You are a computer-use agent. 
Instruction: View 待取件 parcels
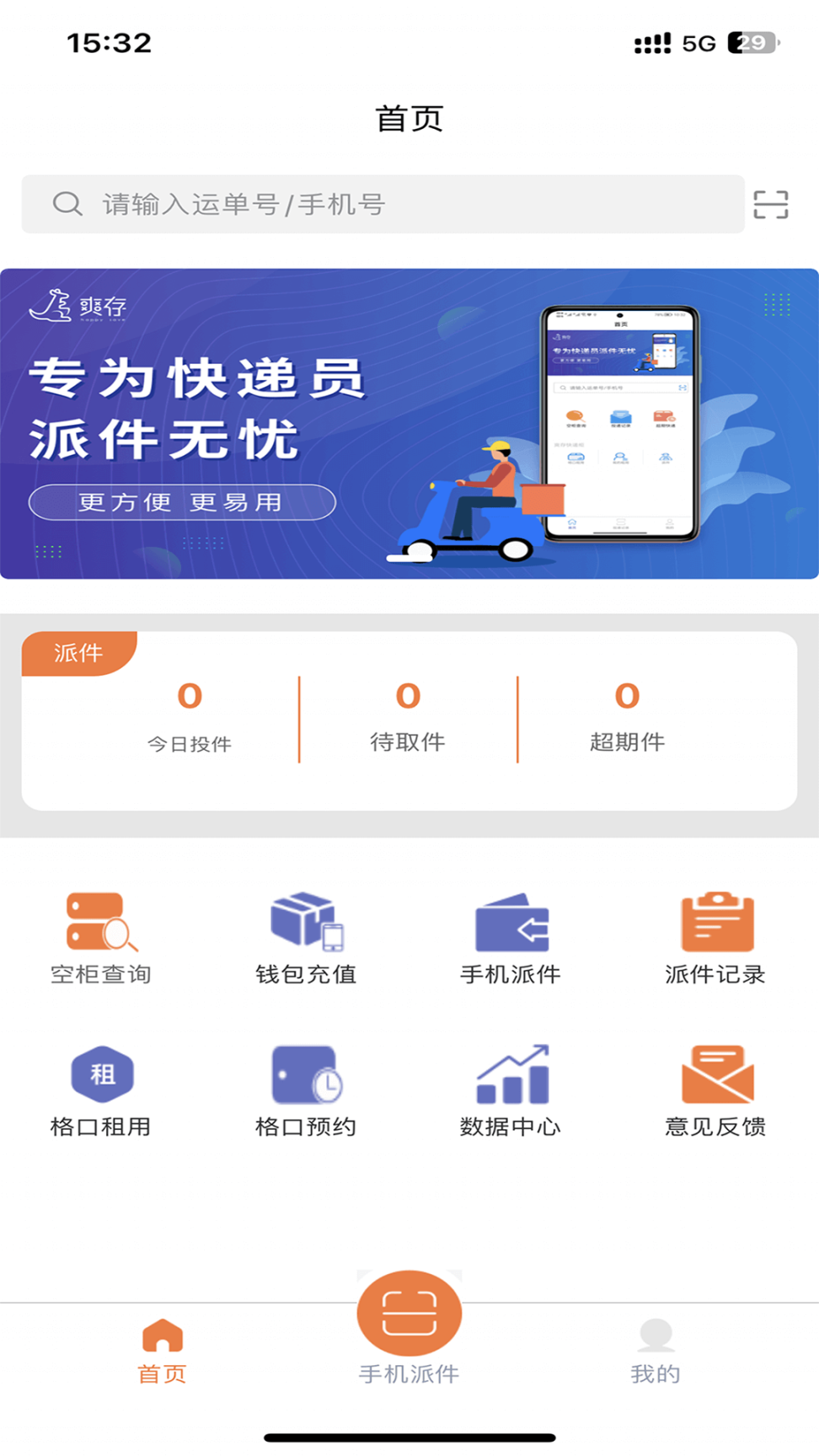tap(408, 717)
